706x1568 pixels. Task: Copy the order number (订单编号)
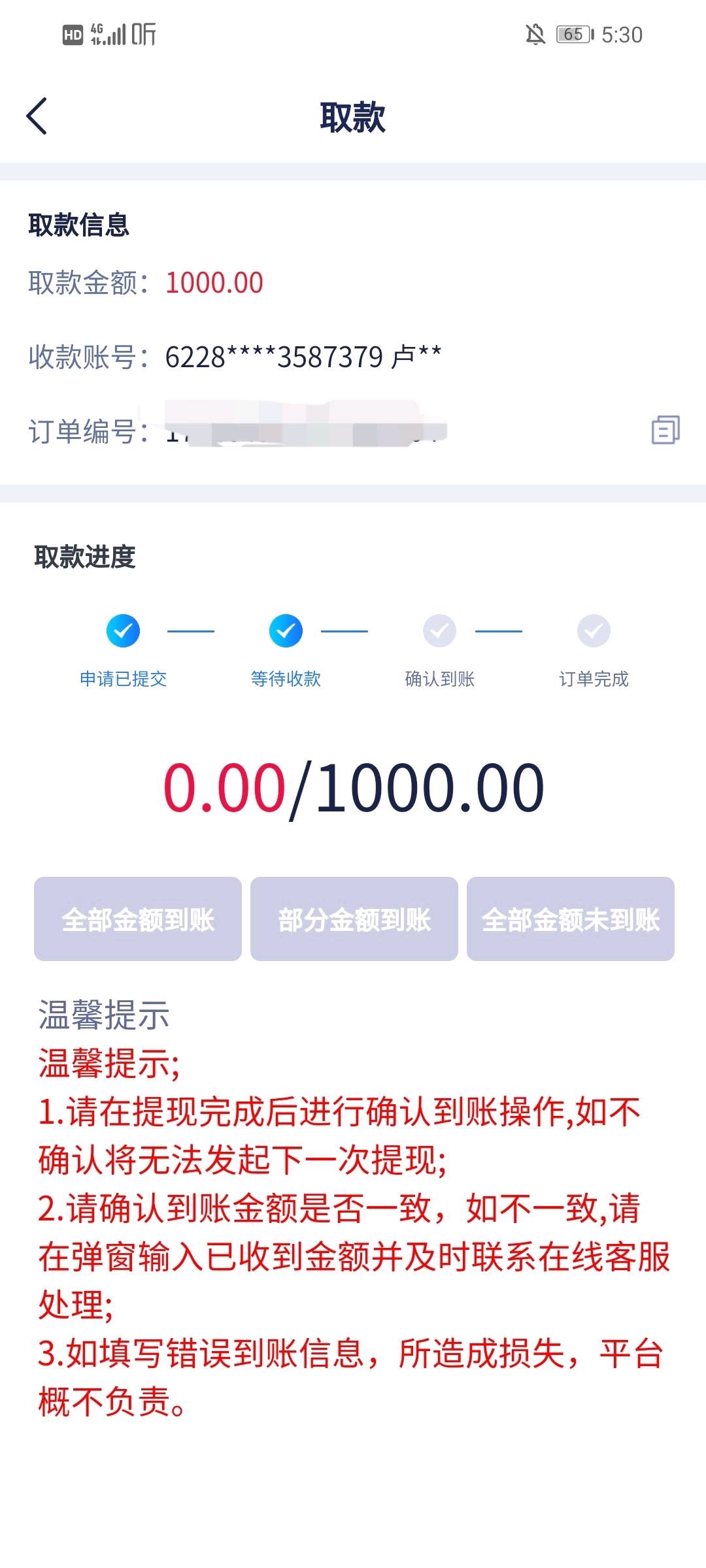click(x=665, y=430)
